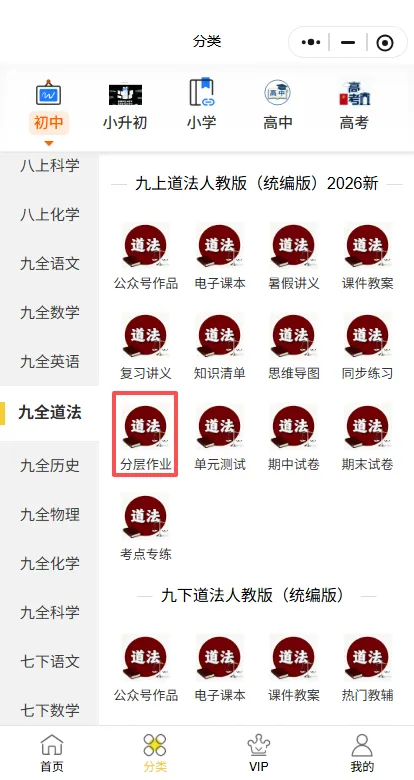The image size is (414, 780).
Task: Switch to the VIP tab
Action: (x=258, y=753)
